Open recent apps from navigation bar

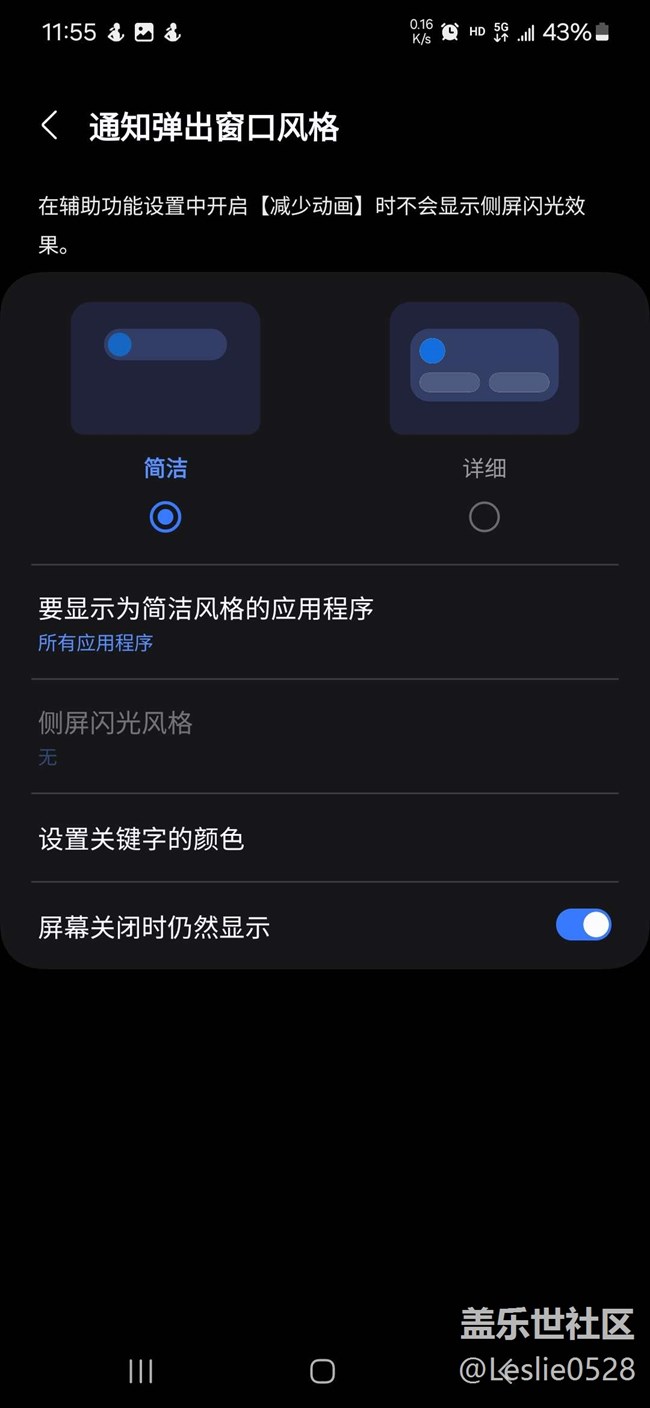141,1371
